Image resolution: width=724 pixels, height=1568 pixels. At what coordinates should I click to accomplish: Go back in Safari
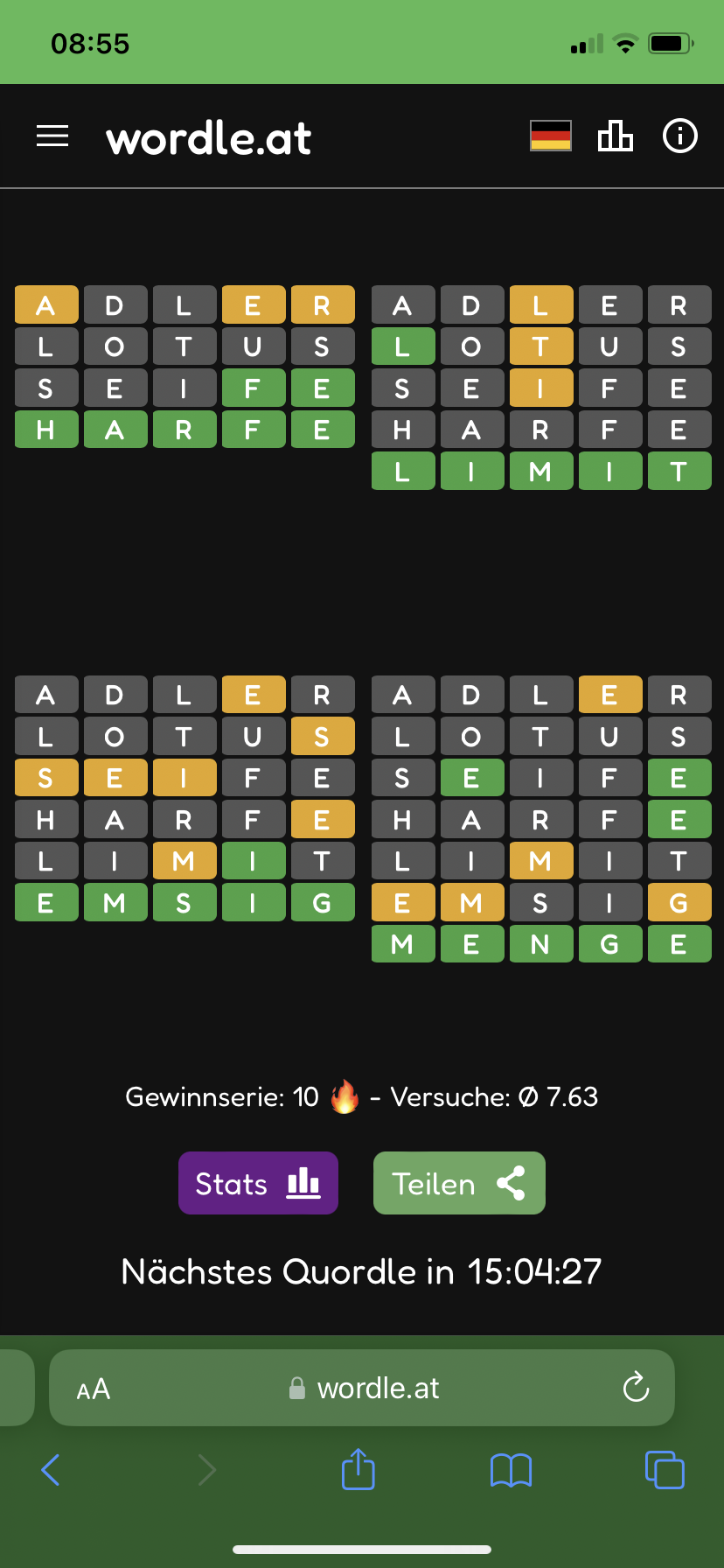pos(51,1470)
